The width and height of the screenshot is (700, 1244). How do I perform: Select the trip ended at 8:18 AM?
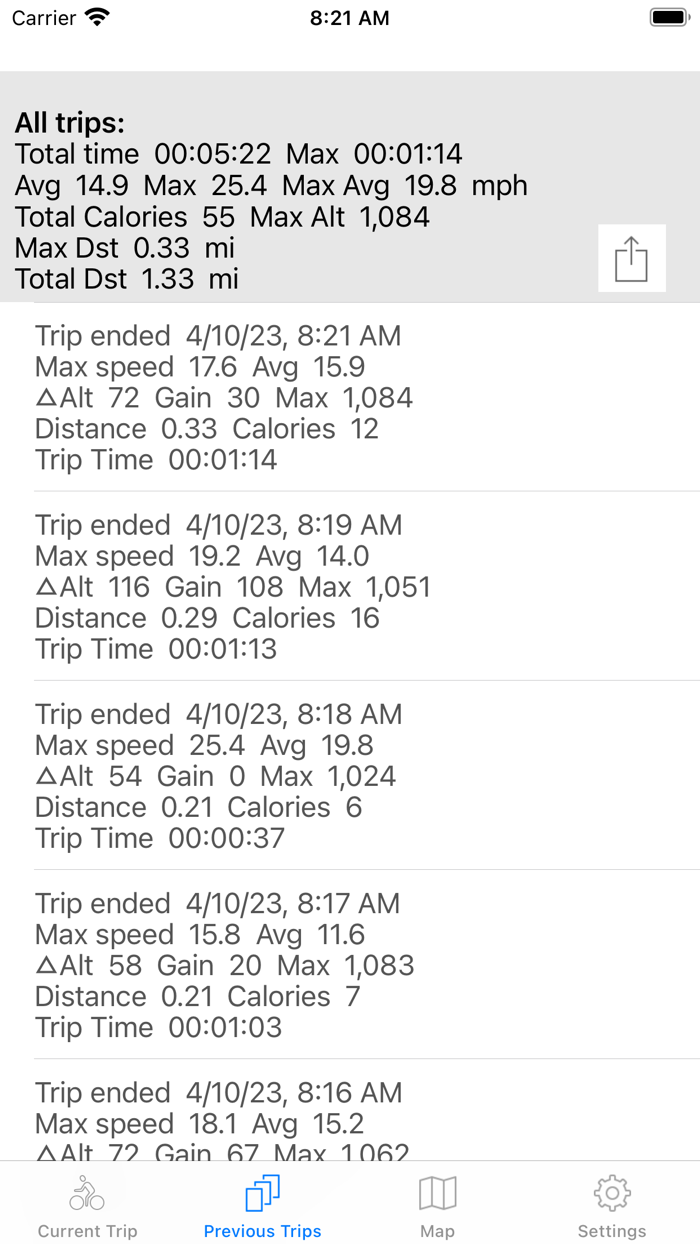[350, 775]
